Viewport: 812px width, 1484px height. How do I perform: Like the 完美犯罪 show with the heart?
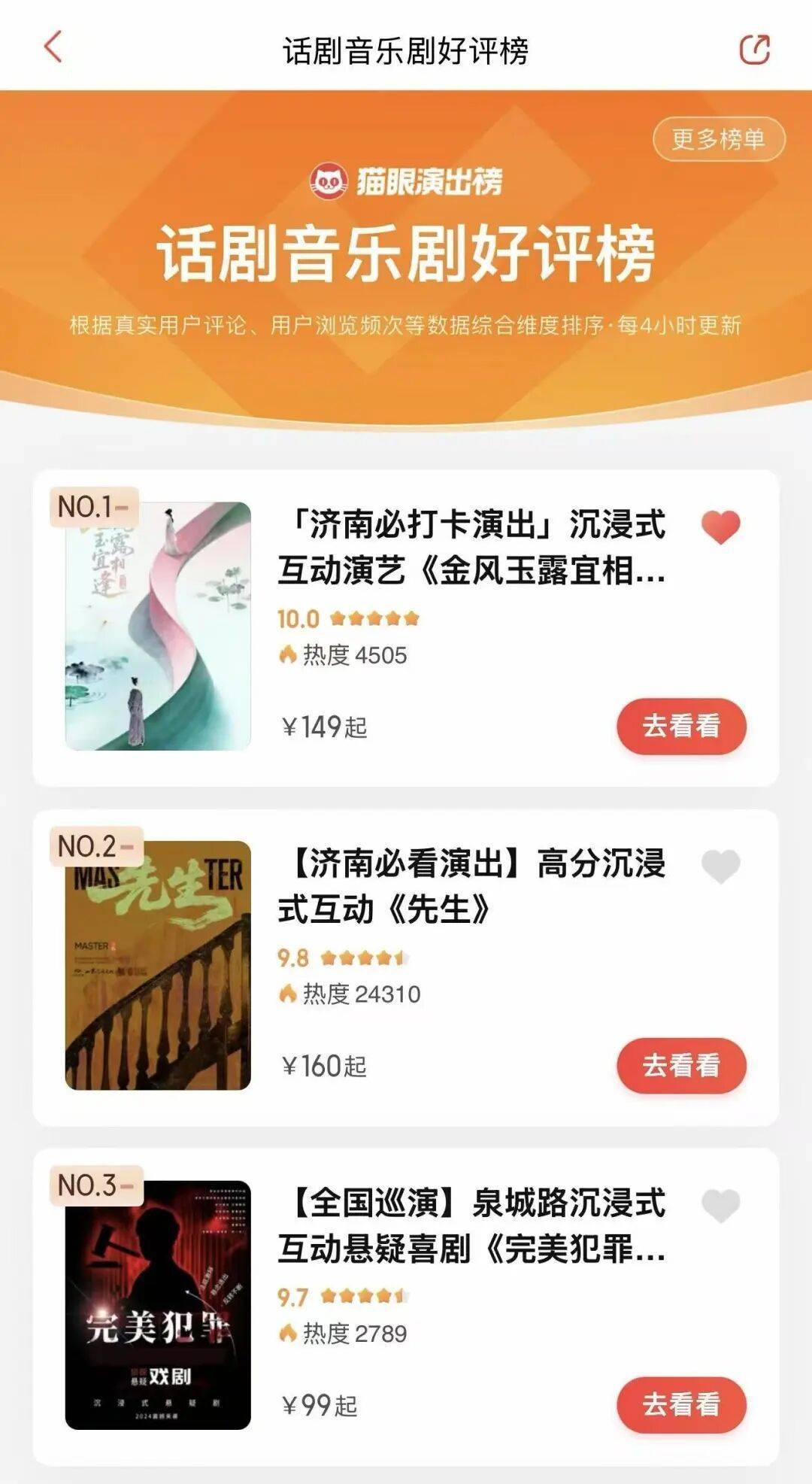(720, 1206)
